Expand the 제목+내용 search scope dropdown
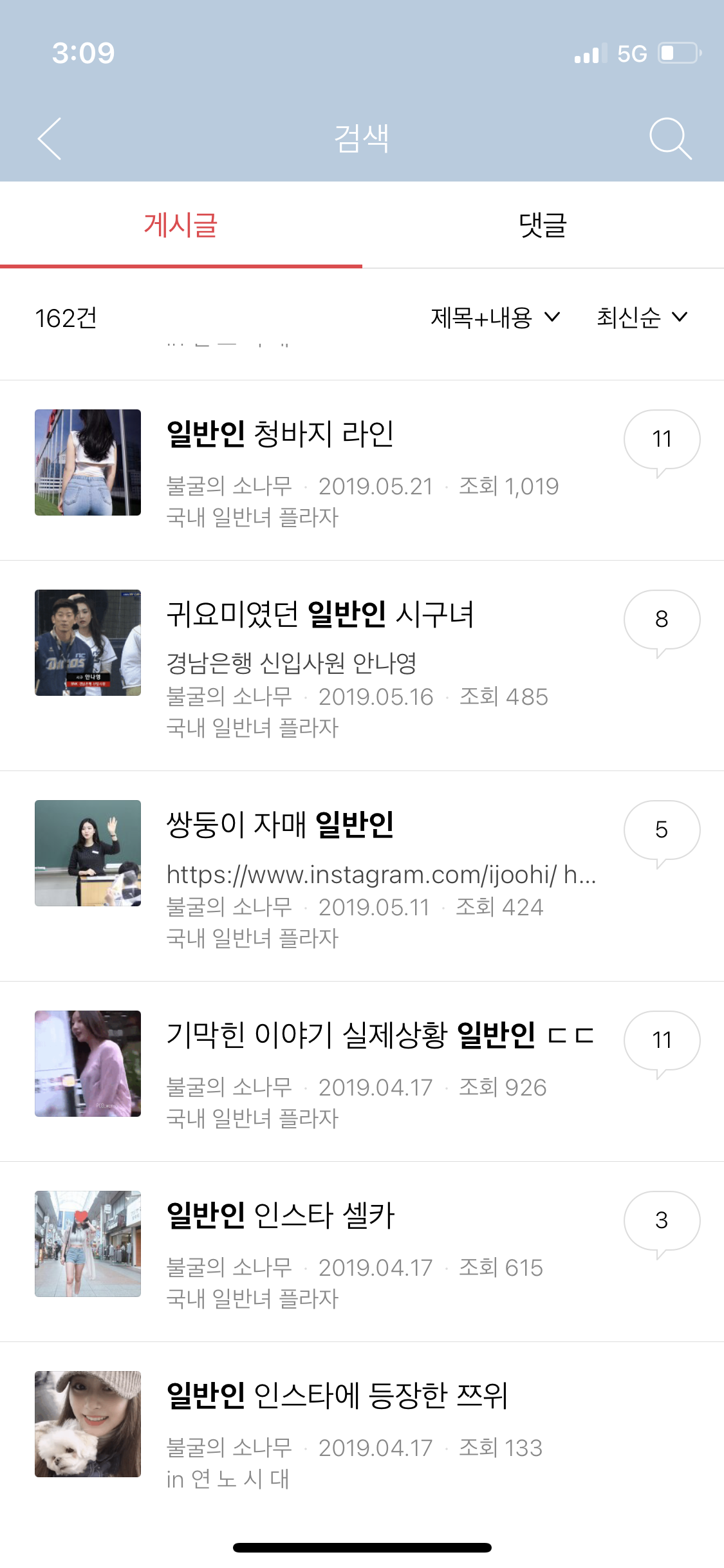 point(495,317)
